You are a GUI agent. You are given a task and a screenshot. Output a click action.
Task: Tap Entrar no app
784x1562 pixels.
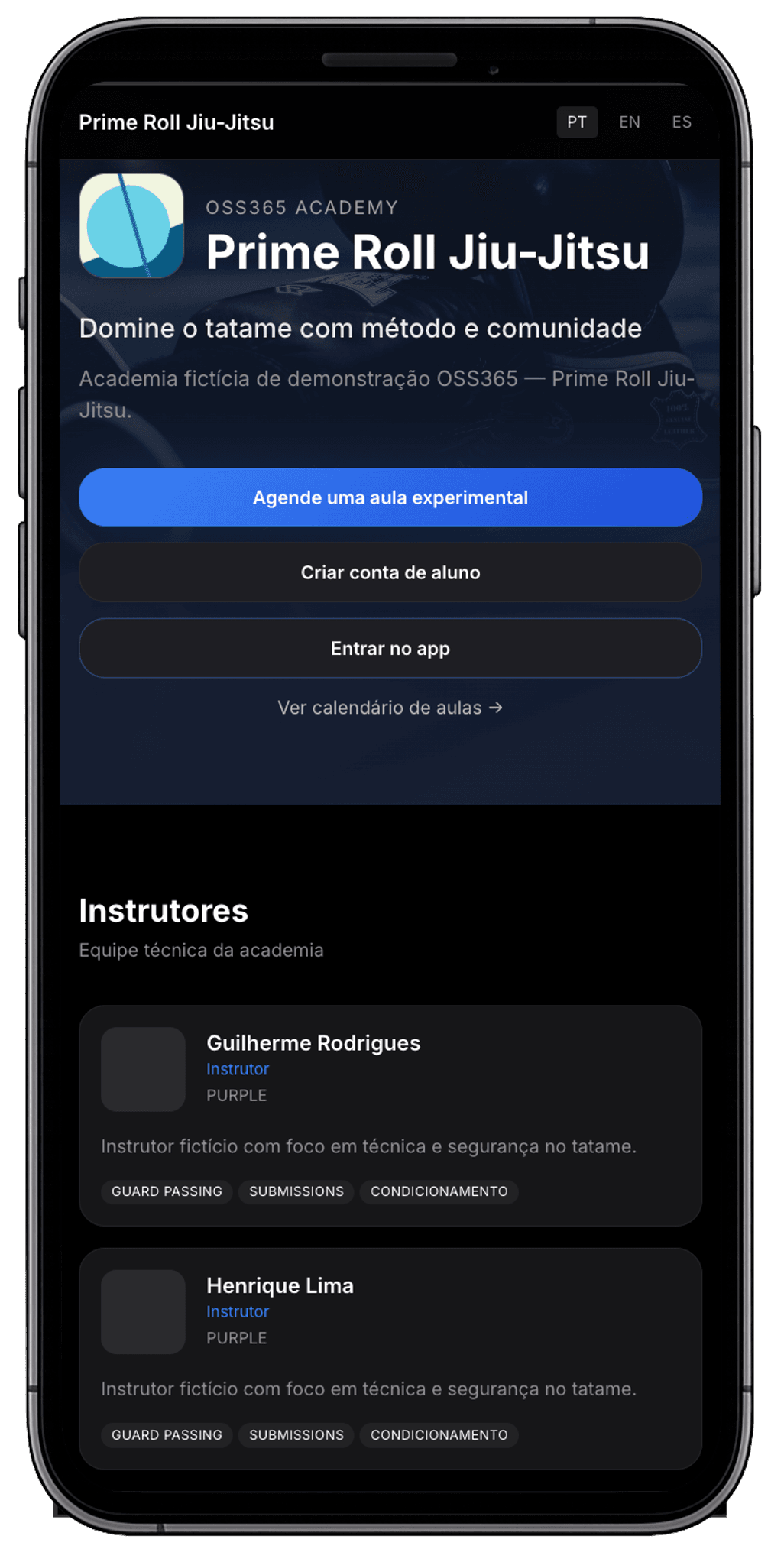pyautogui.click(x=390, y=648)
